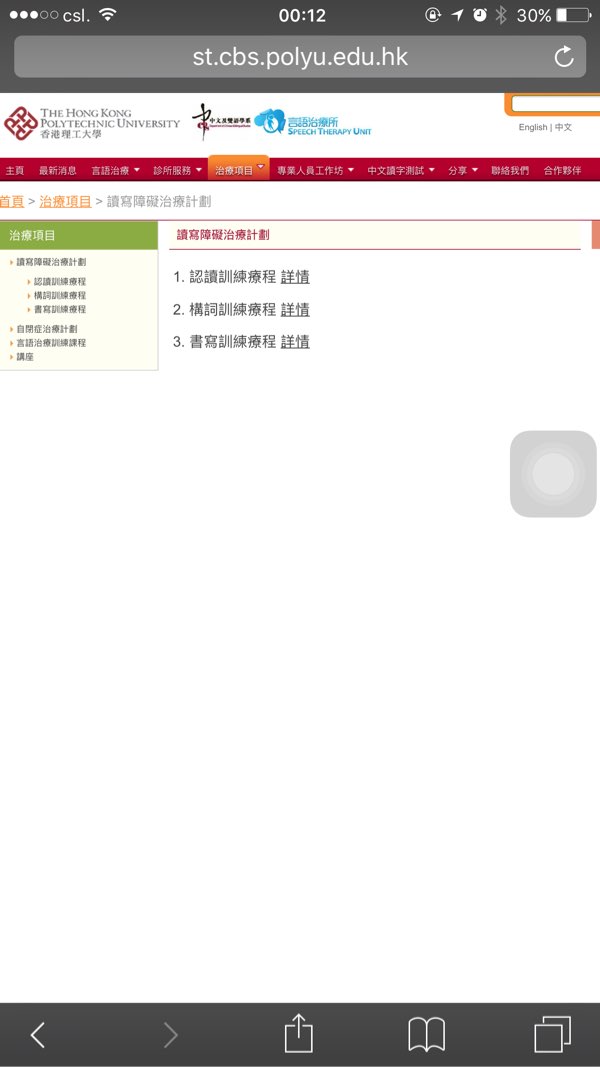Open 詳情 for 書寫訓練療程
600x1067 pixels.
pyautogui.click(x=295, y=342)
